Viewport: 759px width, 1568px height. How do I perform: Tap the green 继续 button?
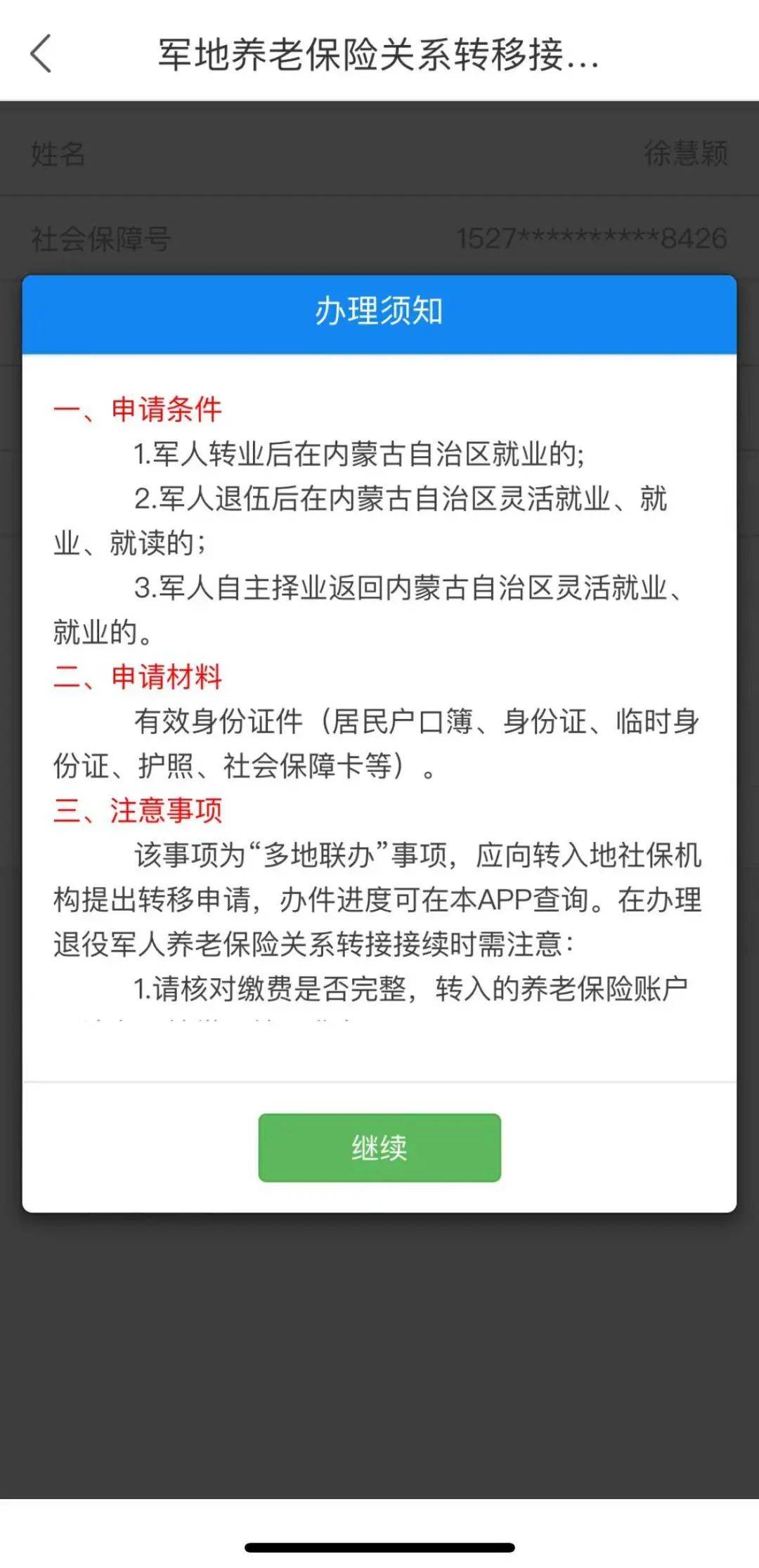379,1148
